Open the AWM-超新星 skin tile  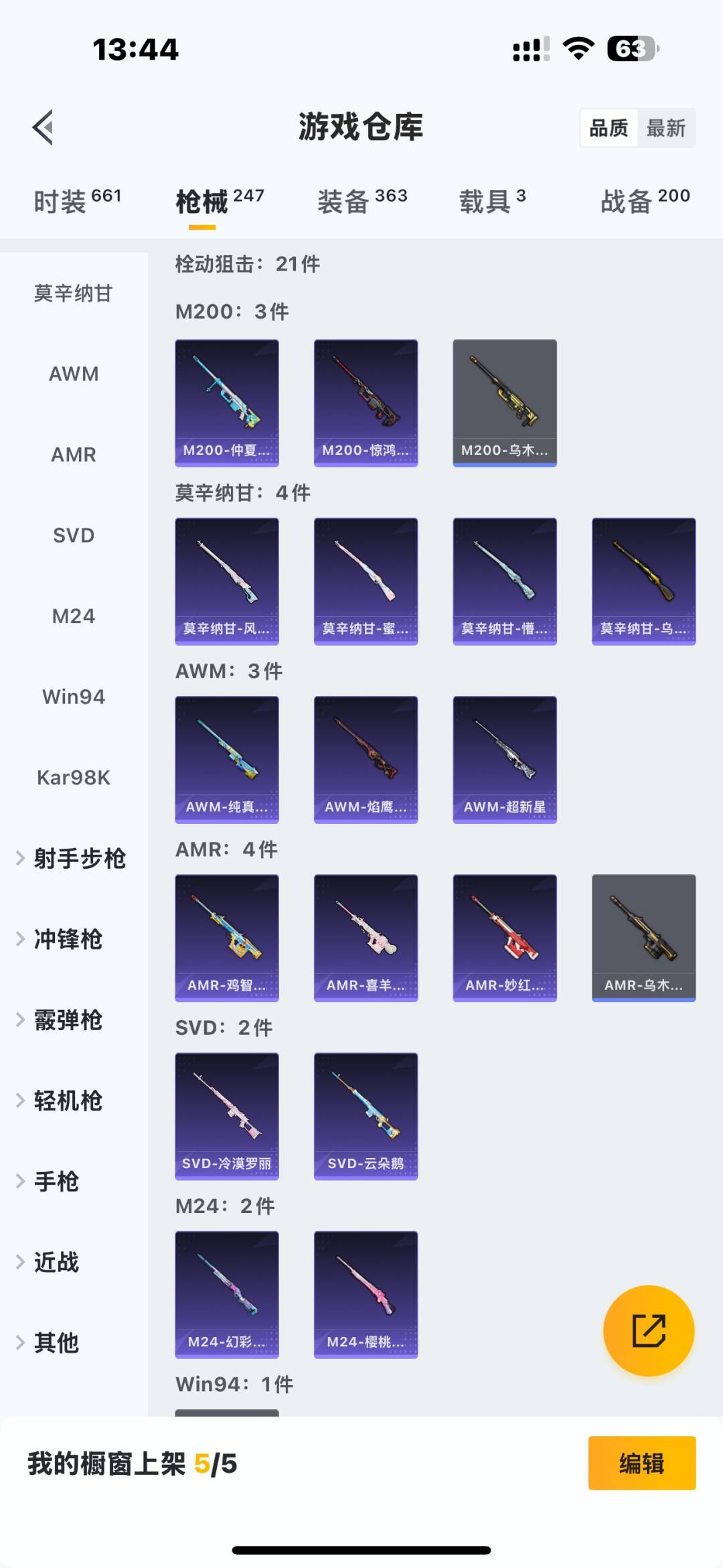(505, 760)
